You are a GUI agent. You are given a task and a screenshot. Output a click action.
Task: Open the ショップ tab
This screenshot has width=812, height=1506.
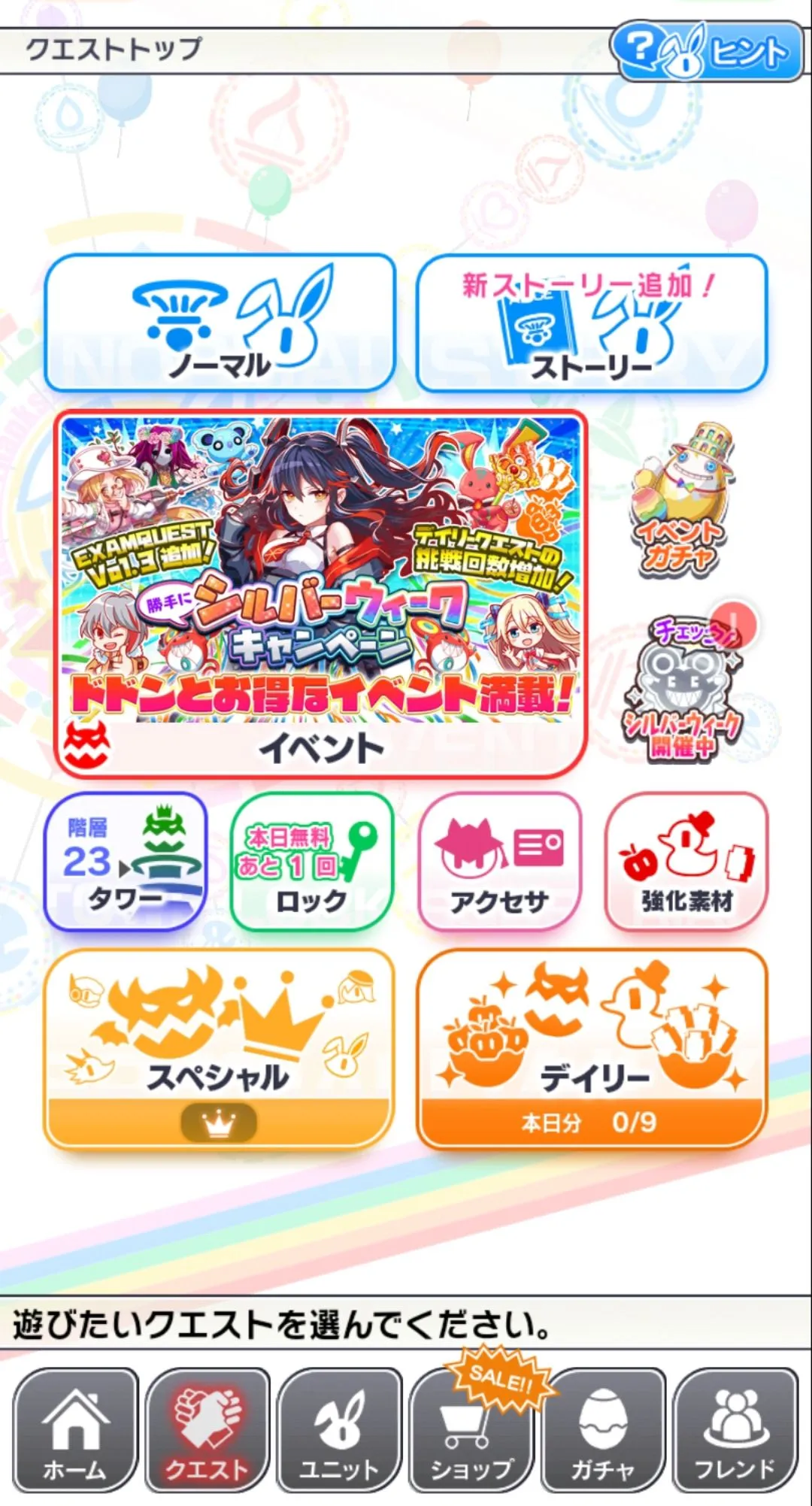coord(471,1431)
